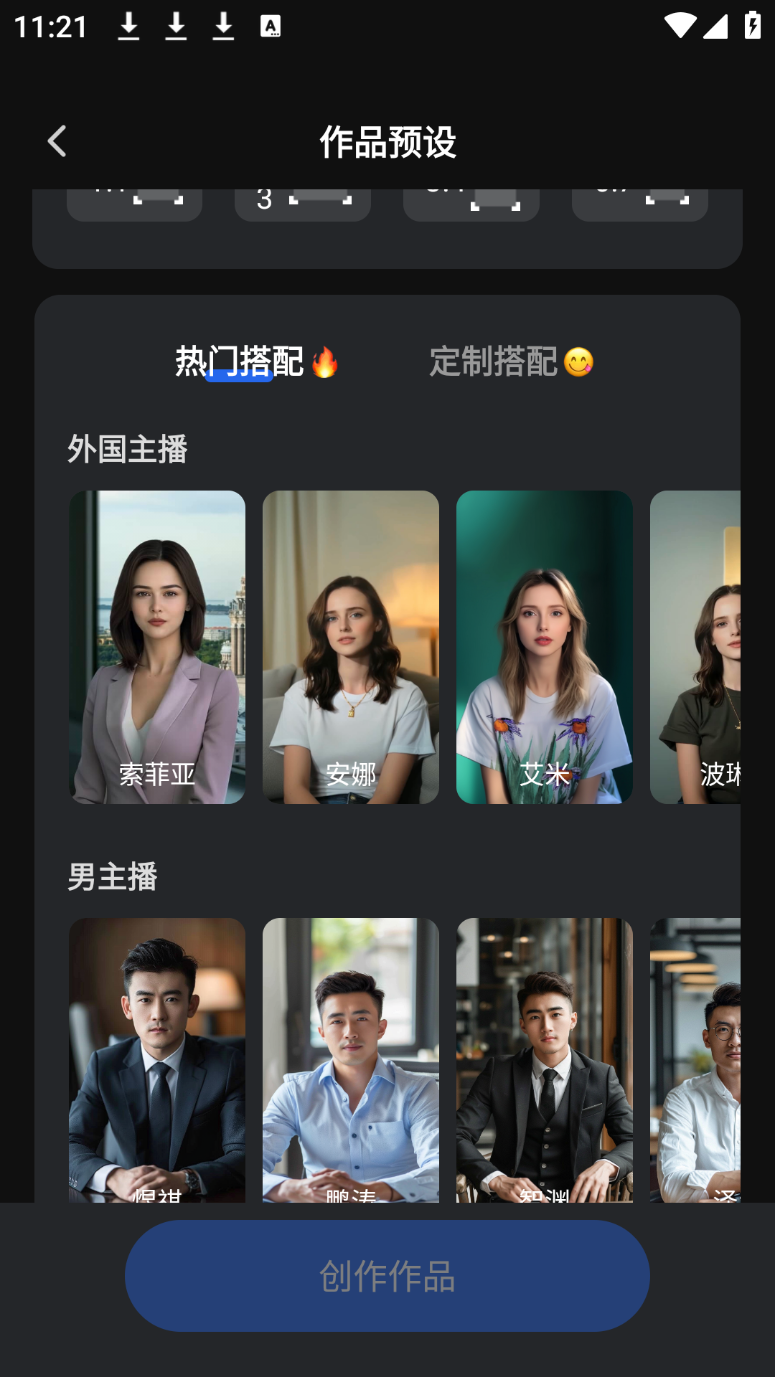The height and width of the screenshot is (1377, 775).
Task: Tap the Wi-Fi icon in the status bar
Action: point(679,27)
